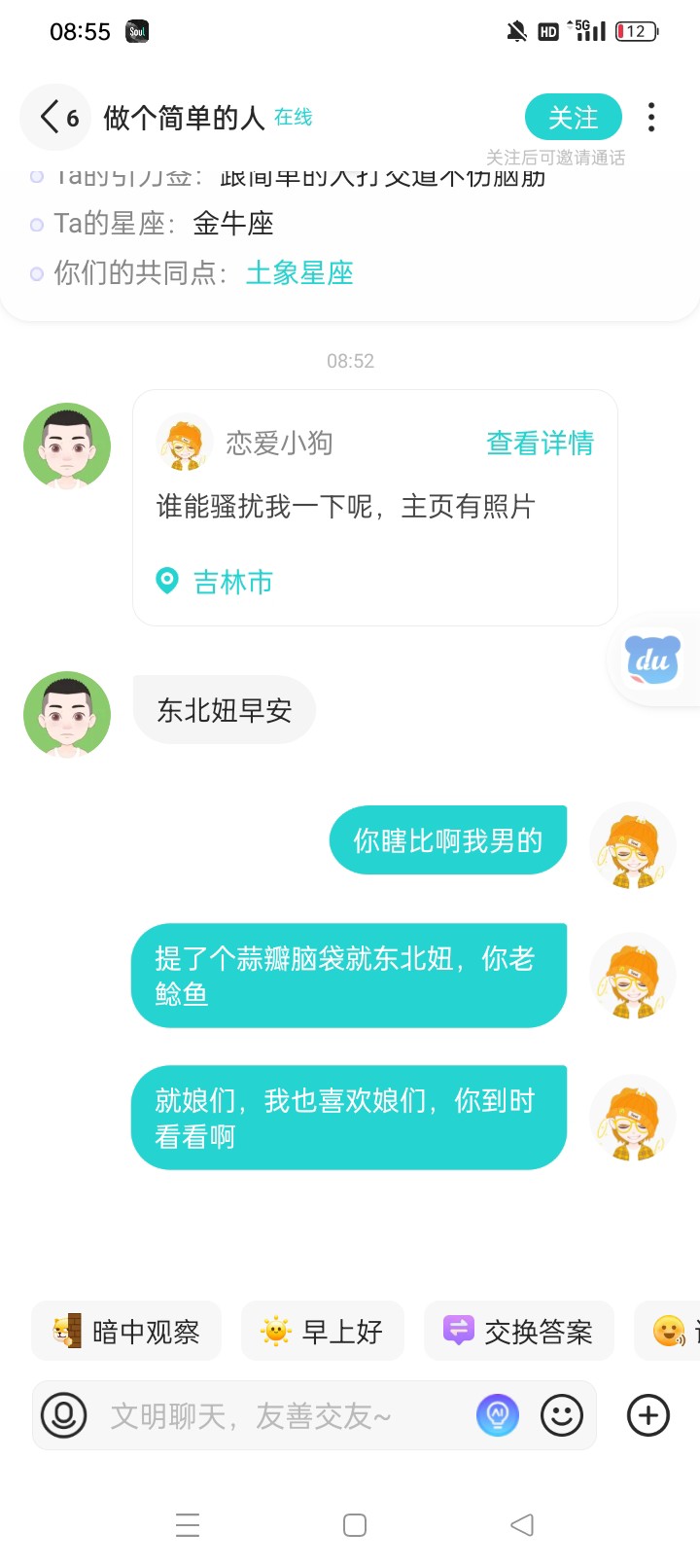Open the three-dot overflow menu

point(651,118)
